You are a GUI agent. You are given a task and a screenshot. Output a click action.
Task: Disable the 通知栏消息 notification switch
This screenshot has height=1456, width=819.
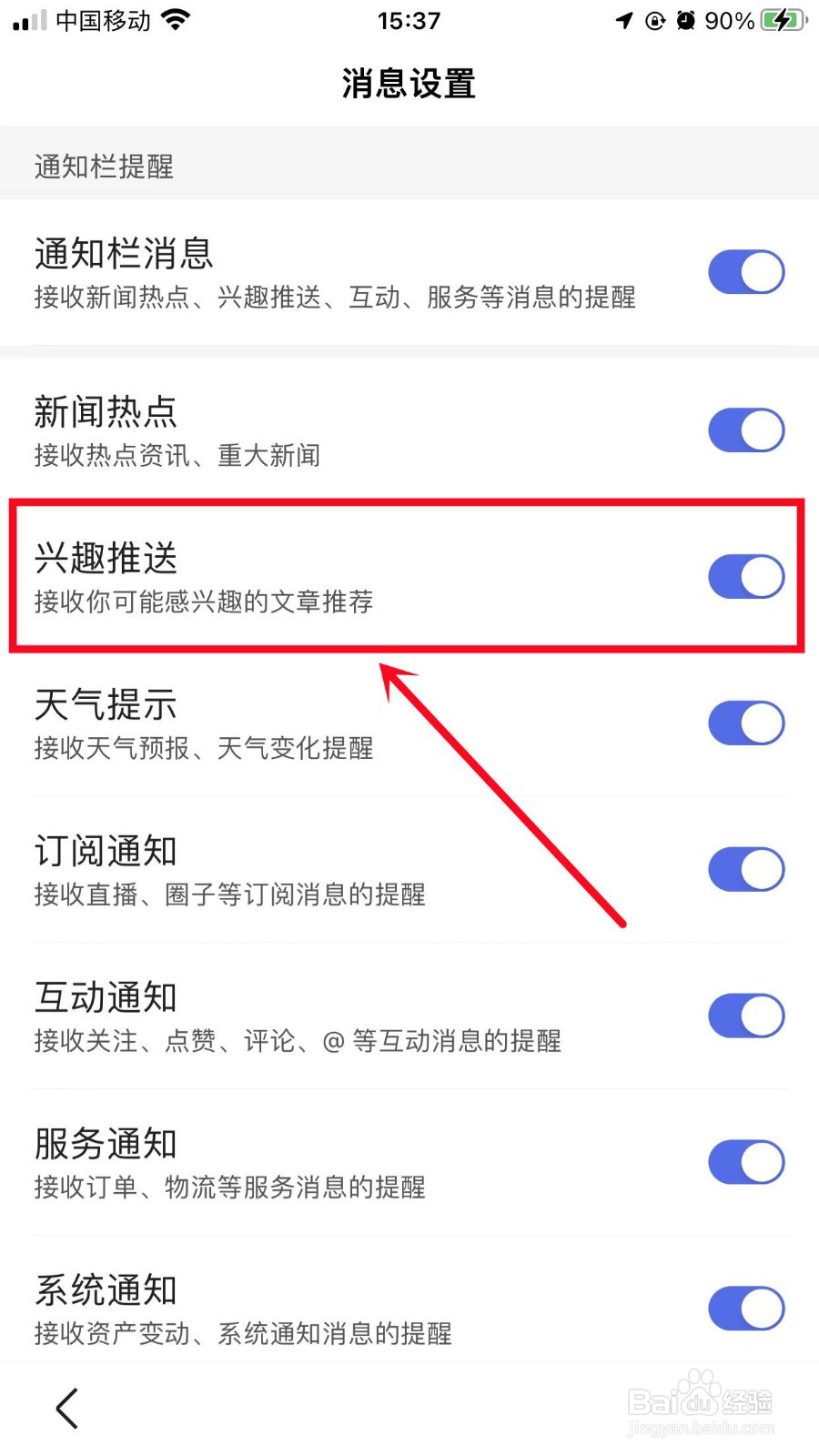[746, 271]
